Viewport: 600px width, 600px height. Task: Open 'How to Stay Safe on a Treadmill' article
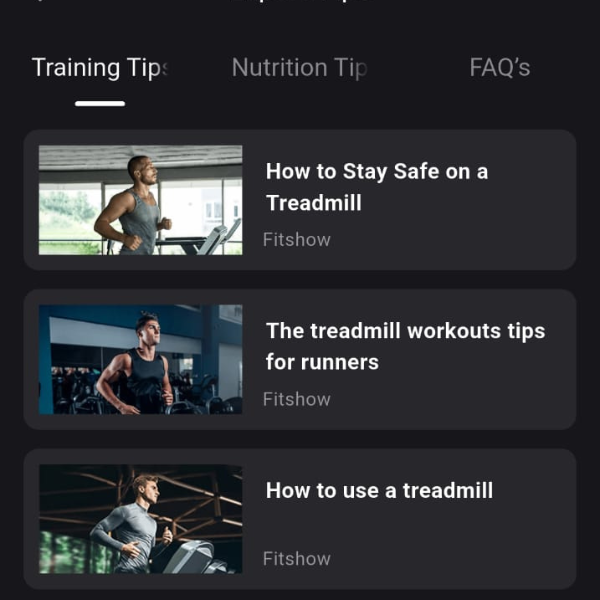[300, 200]
